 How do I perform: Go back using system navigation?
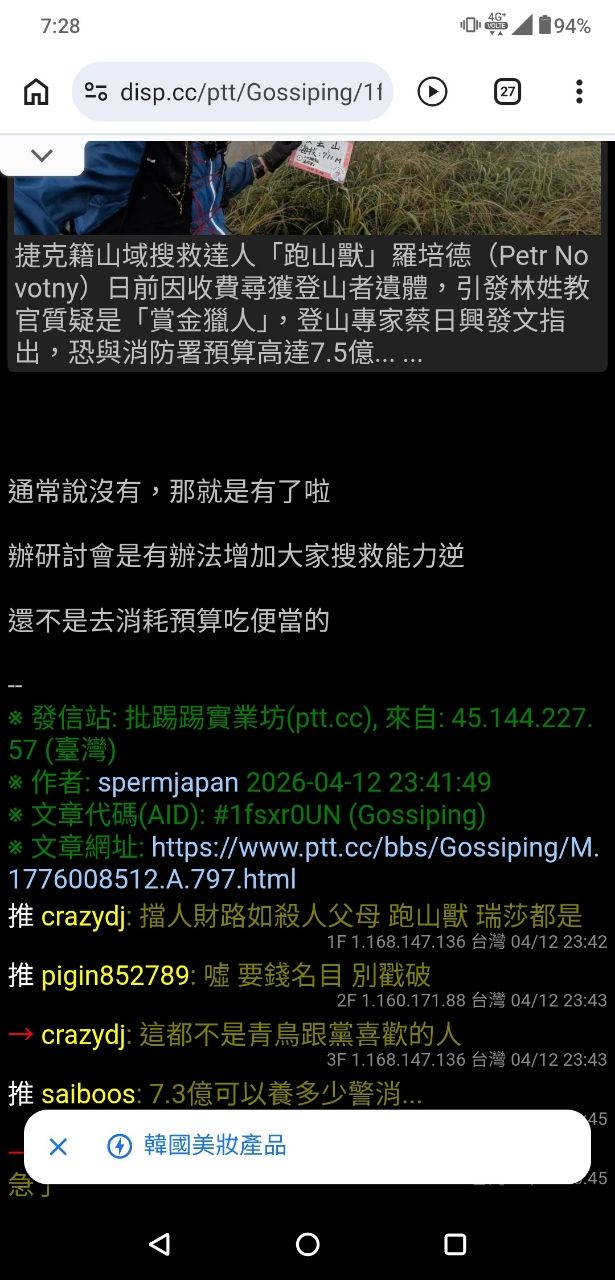coord(159,1244)
